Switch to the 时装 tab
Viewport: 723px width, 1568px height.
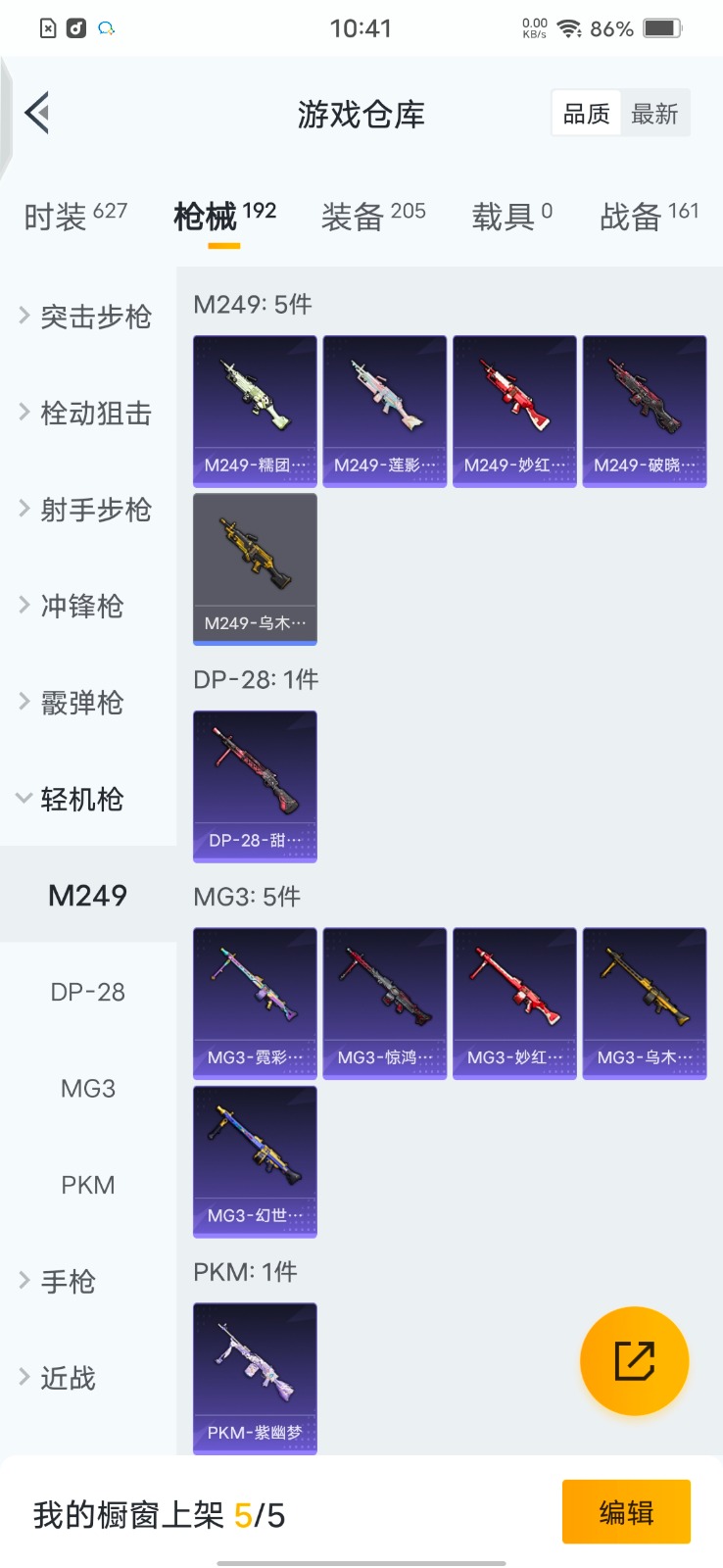pyautogui.click(x=75, y=217)
